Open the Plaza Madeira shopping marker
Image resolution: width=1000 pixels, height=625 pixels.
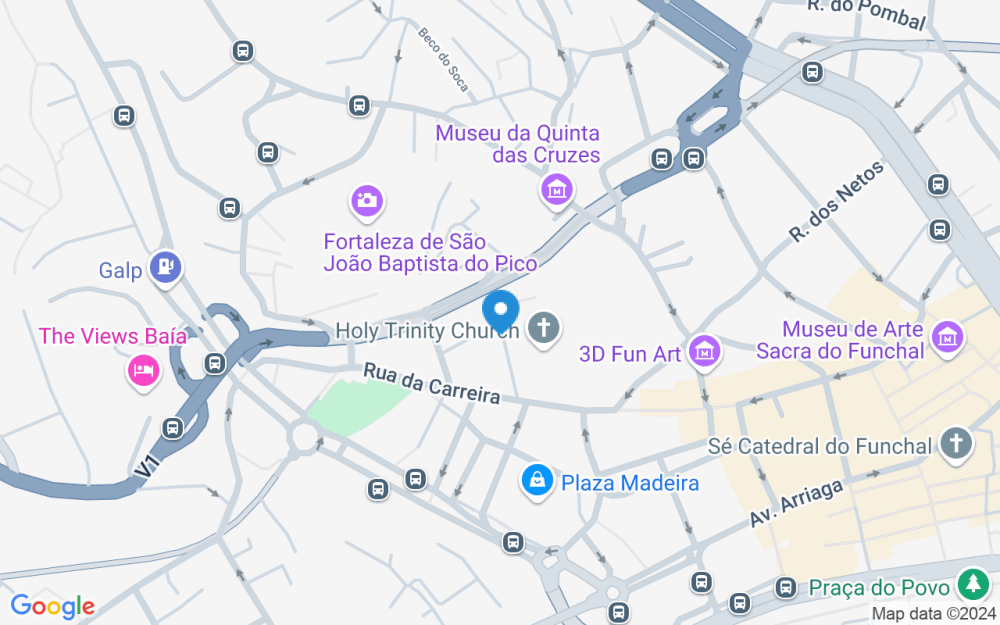tap(537, 481)
